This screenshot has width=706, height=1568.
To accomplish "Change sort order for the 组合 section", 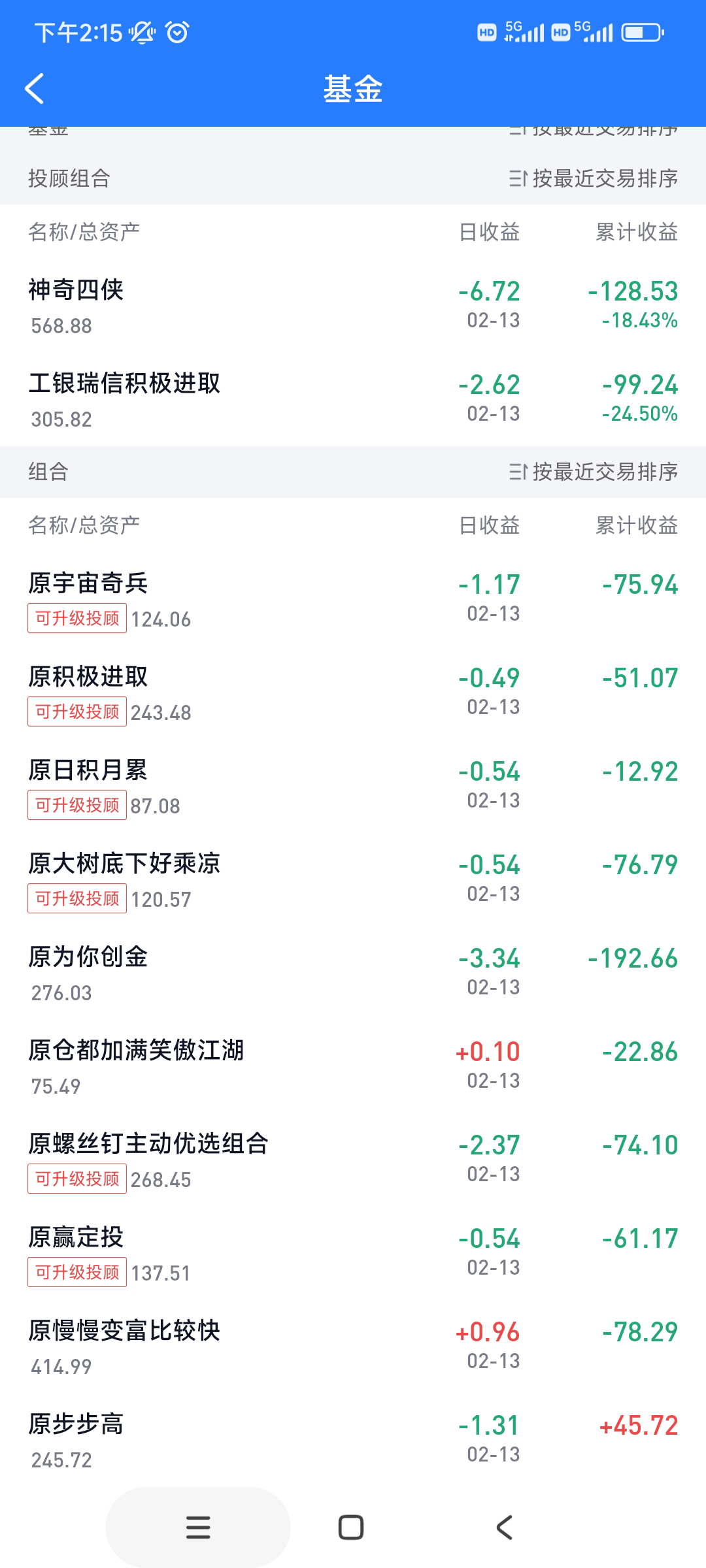I will [x=594, y=472].
